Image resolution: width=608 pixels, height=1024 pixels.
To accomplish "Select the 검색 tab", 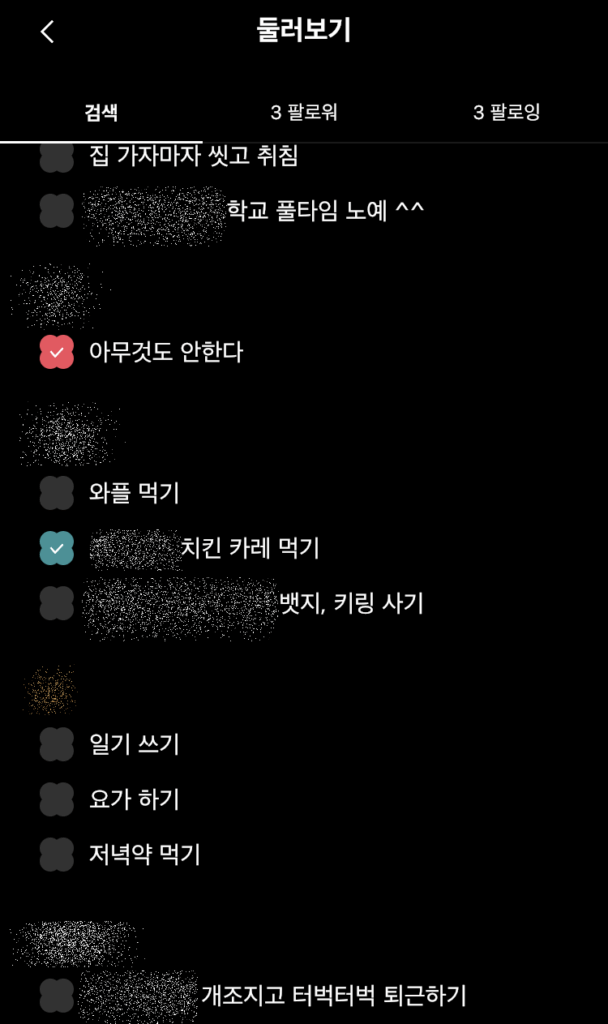I will pos(101,112).
